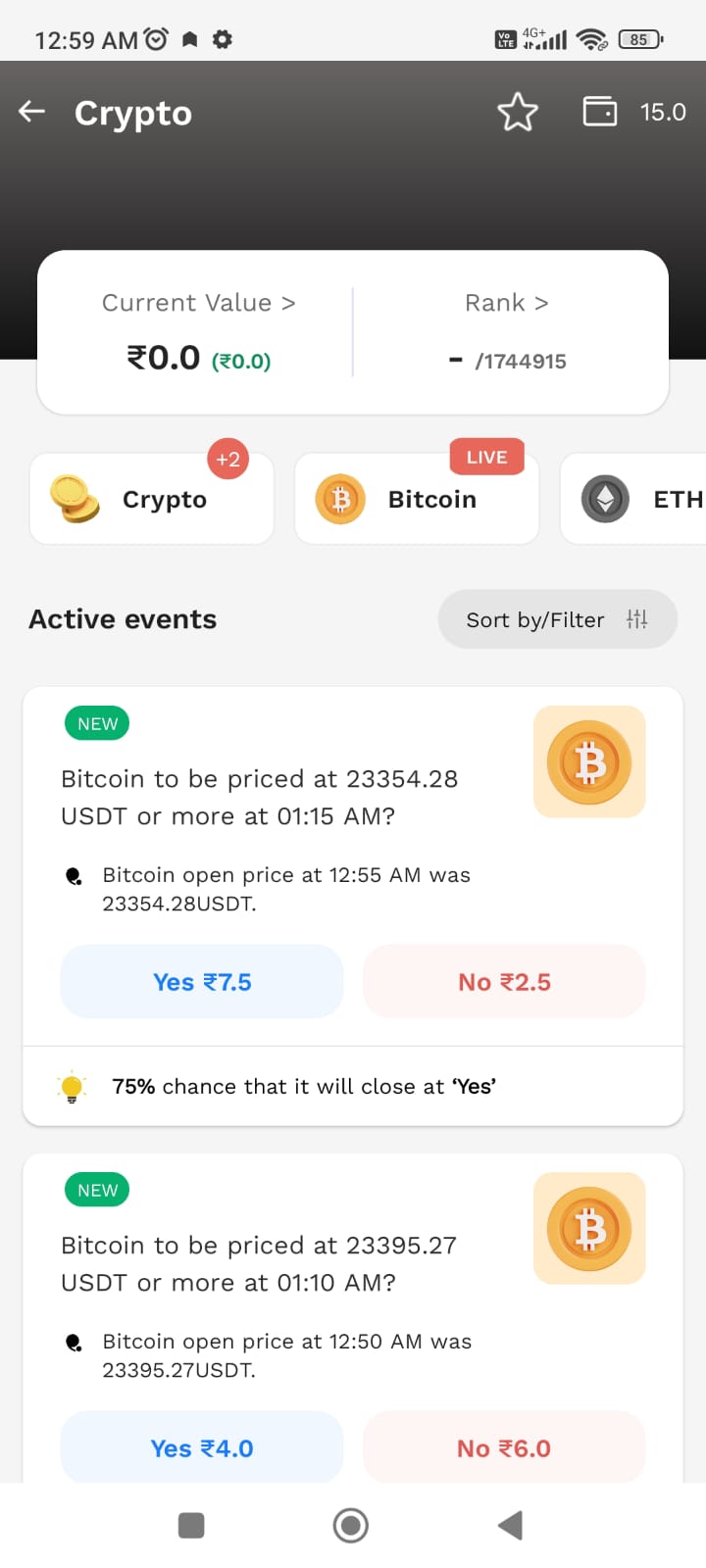Open Rank details
The height and width of the screenshot is (1568, 706).
click(506, 303)
